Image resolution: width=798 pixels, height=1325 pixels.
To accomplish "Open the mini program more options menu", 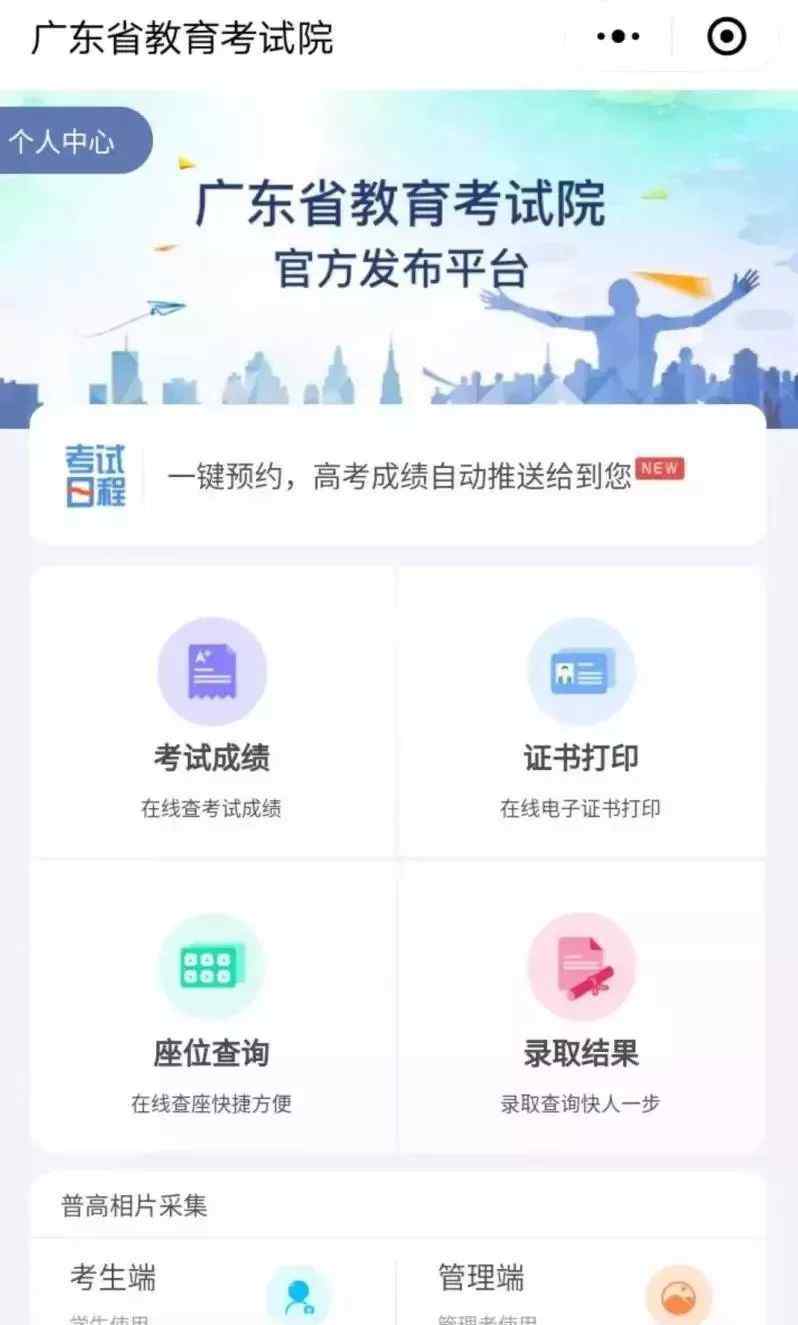I will [x=618, y=37].
